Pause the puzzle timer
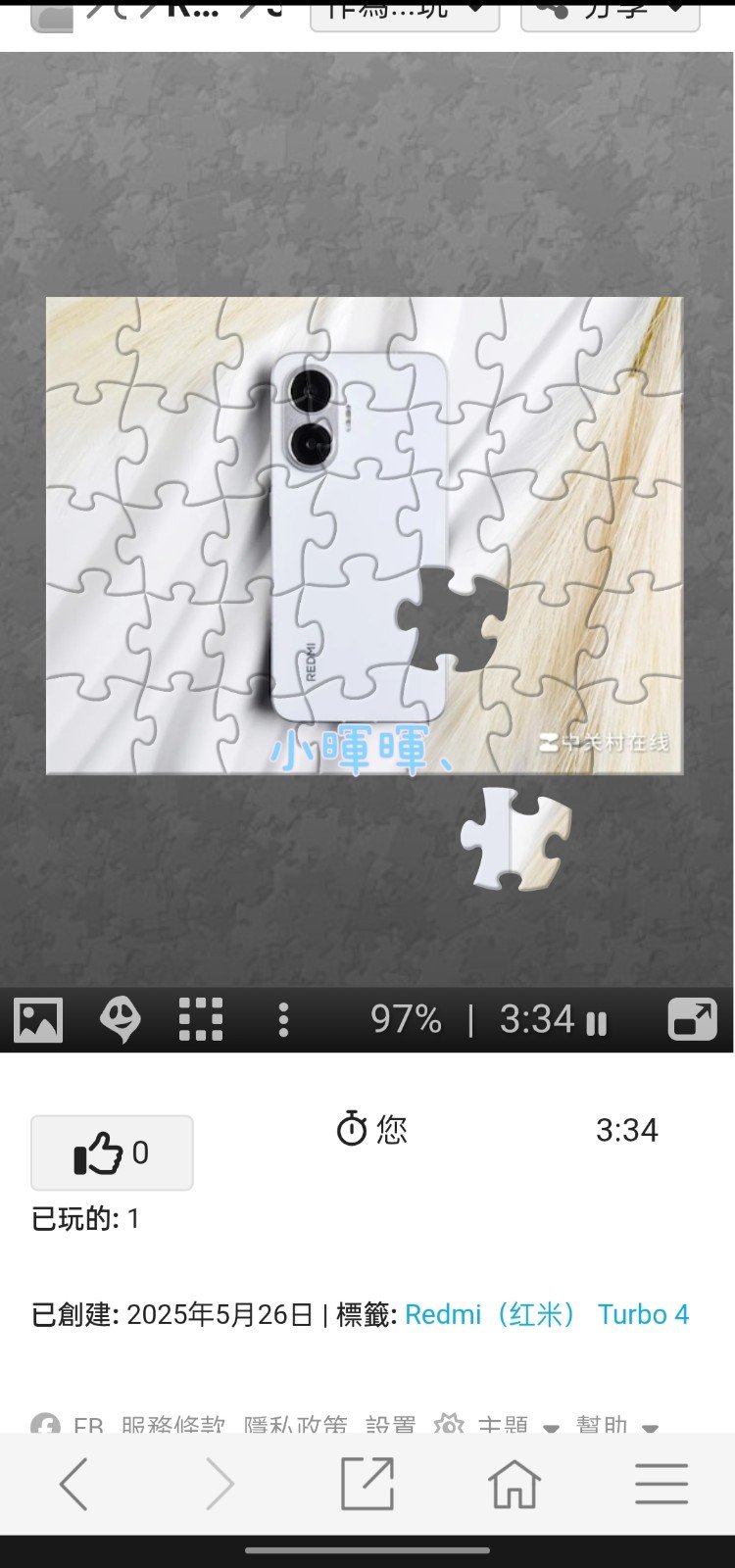This screenshot has height=1568, width=735. (x=596, y=1023)
